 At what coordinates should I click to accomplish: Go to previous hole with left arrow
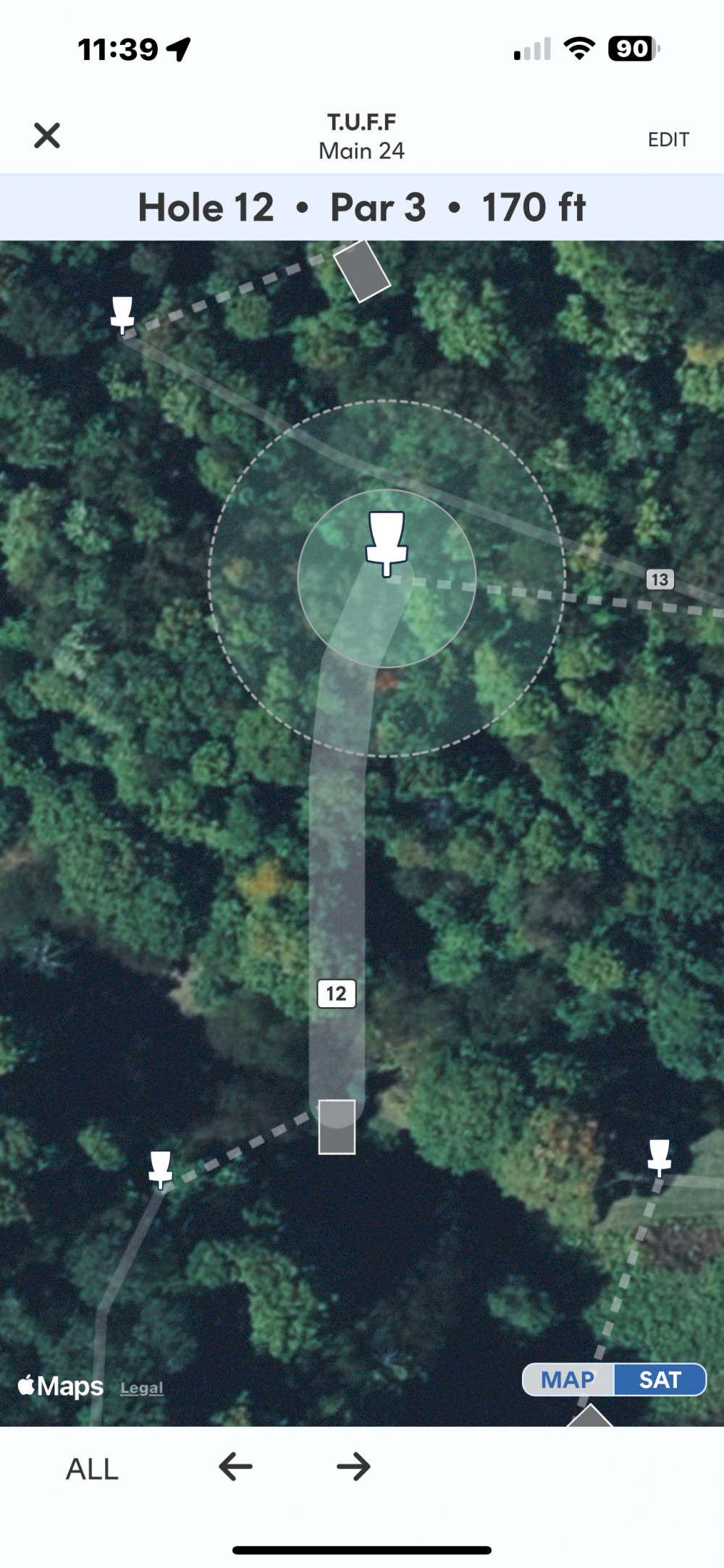coord(236,1467)
